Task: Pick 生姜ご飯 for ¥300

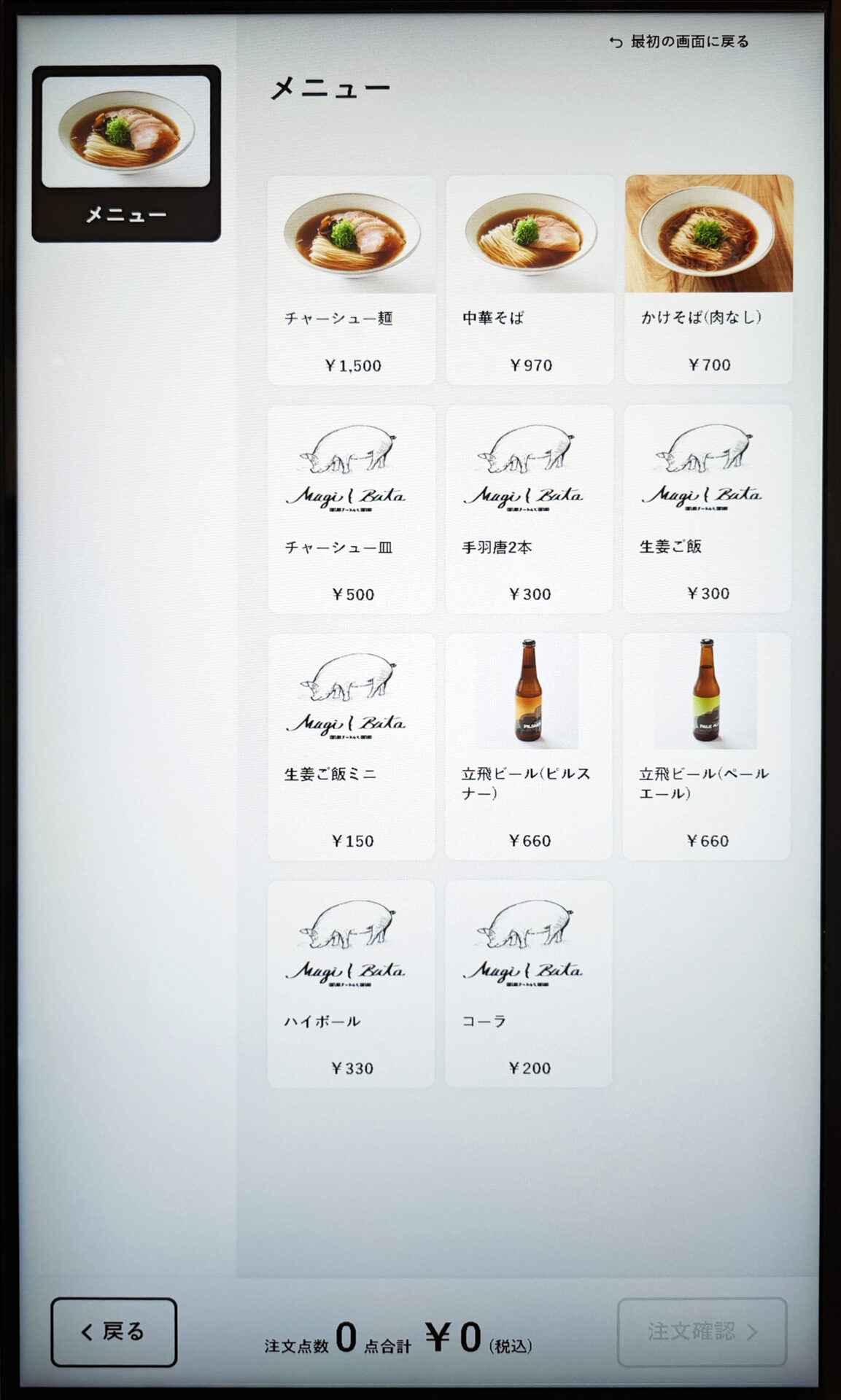Action: point(708,509)
